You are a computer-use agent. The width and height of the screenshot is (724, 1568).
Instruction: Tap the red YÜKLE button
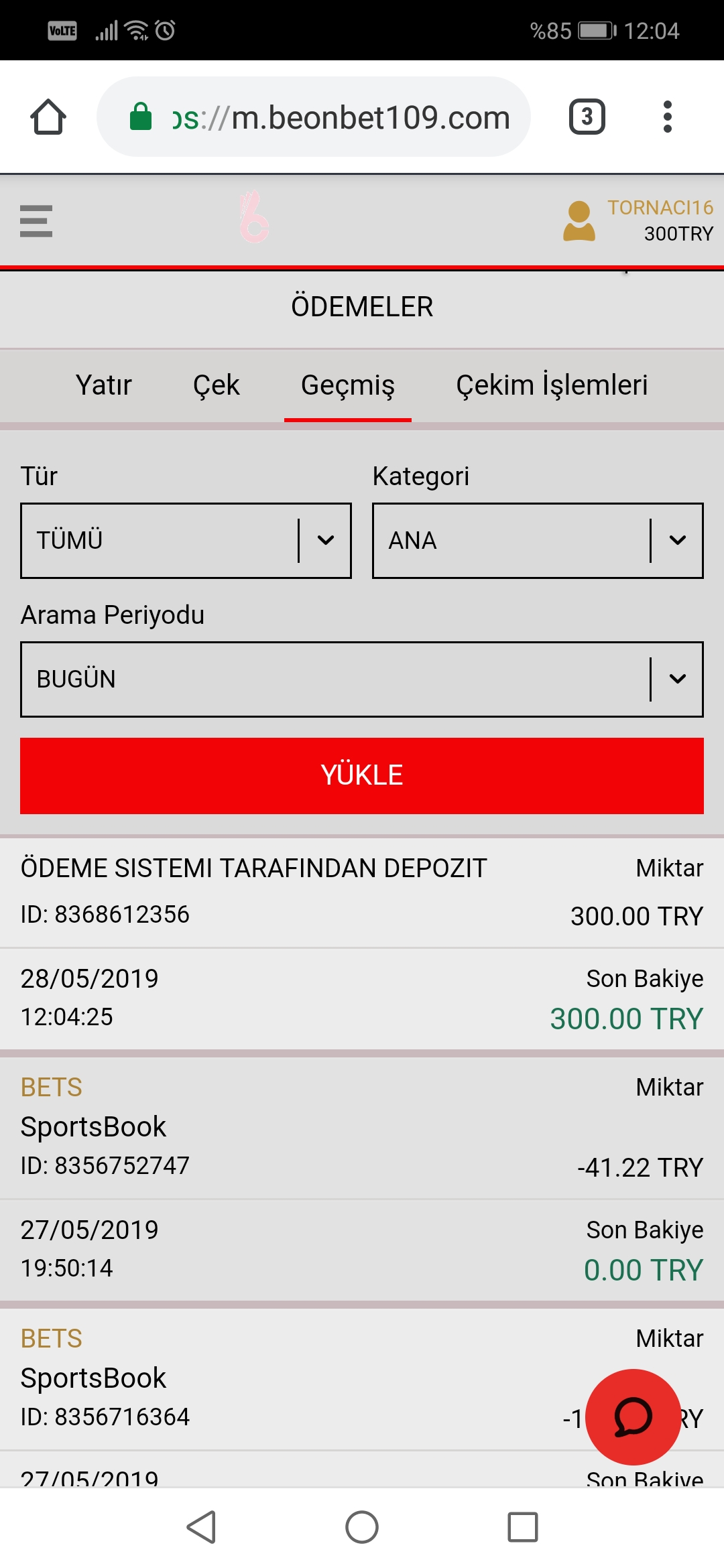362,776
